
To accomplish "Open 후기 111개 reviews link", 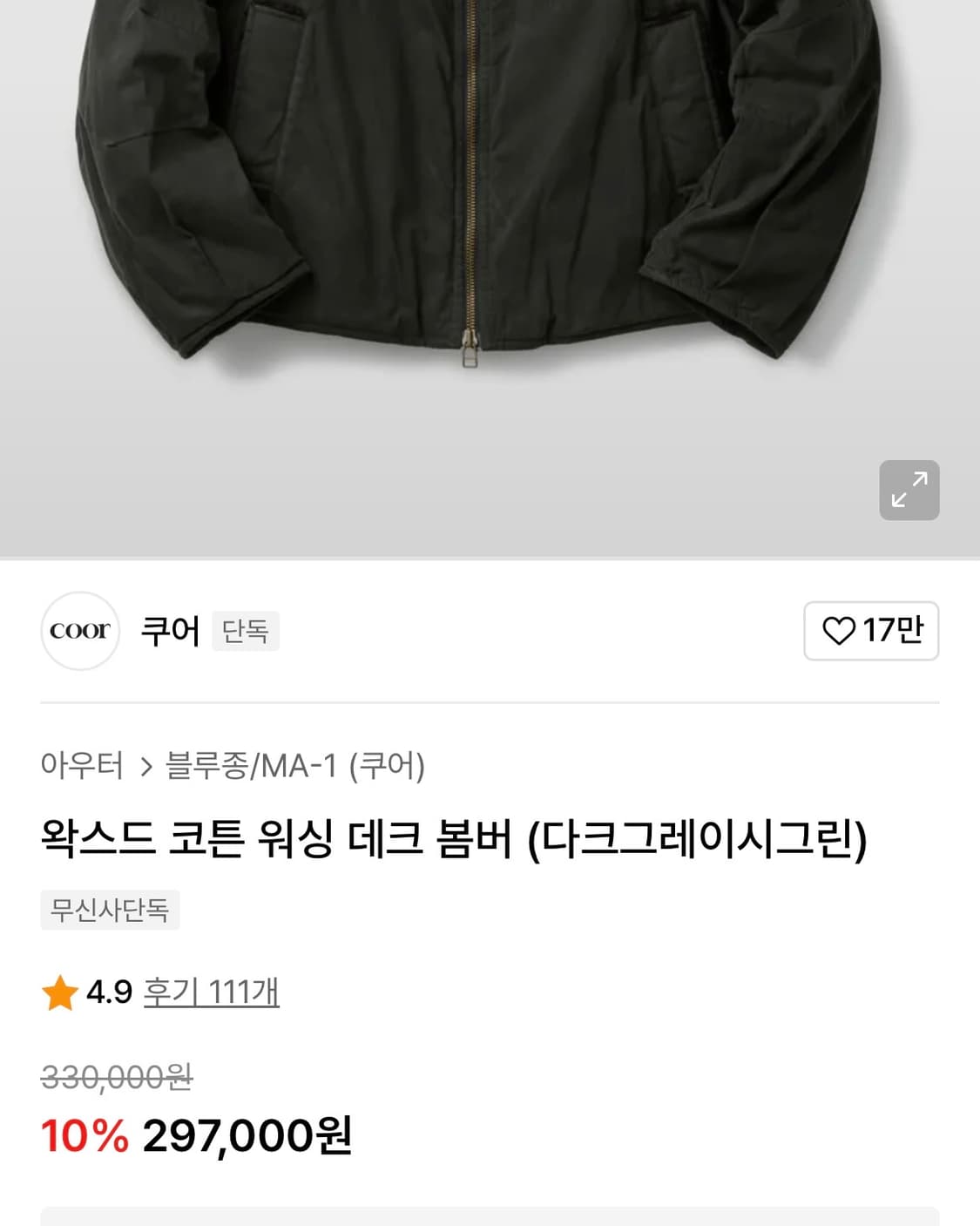I will tap(212, 991).
